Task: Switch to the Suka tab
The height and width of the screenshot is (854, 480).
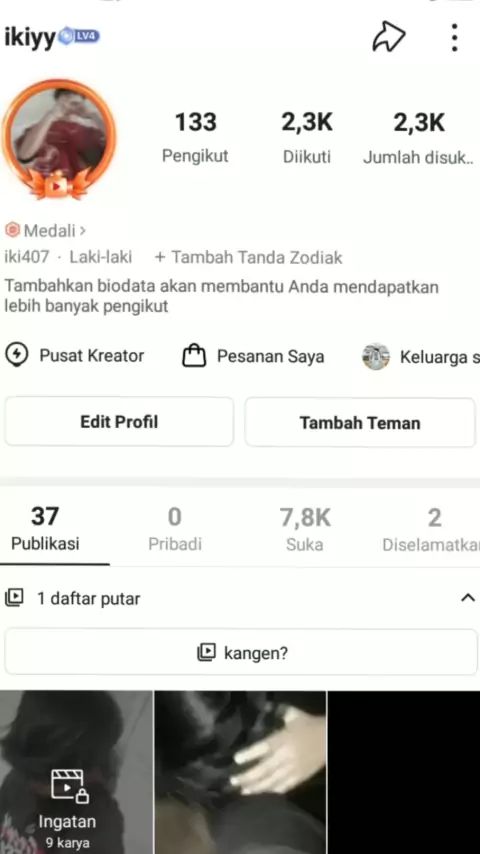Action: tap(305, 529)
